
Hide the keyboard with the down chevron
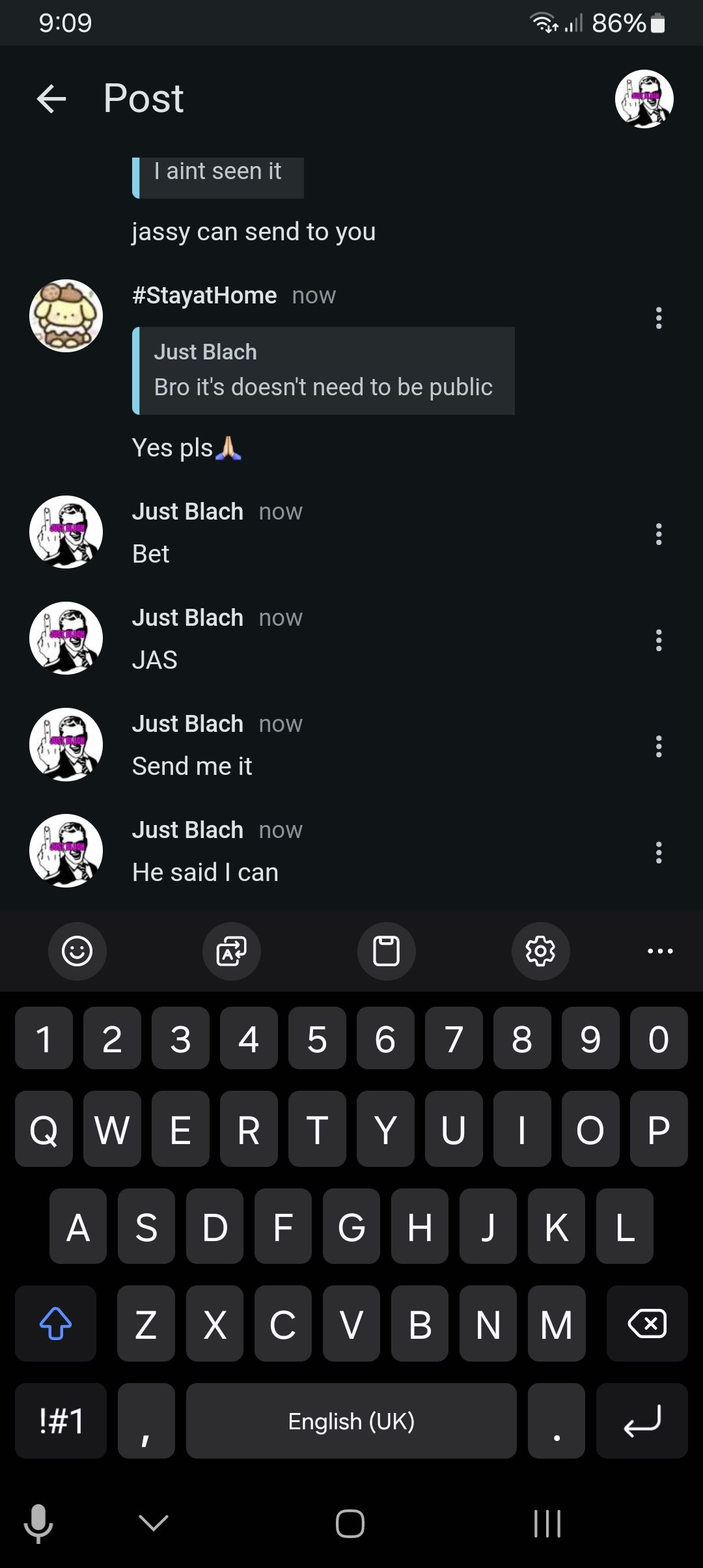154,1522
